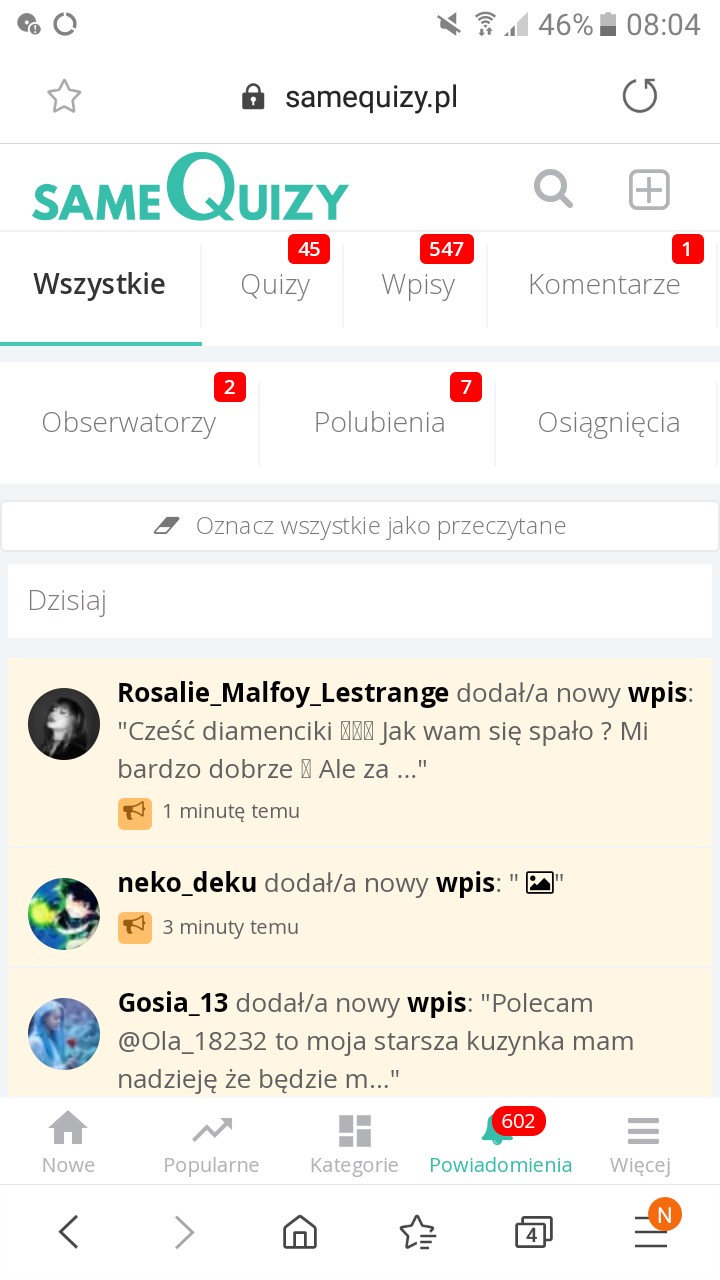Switch to the Wpisy tab

[418, 285]
